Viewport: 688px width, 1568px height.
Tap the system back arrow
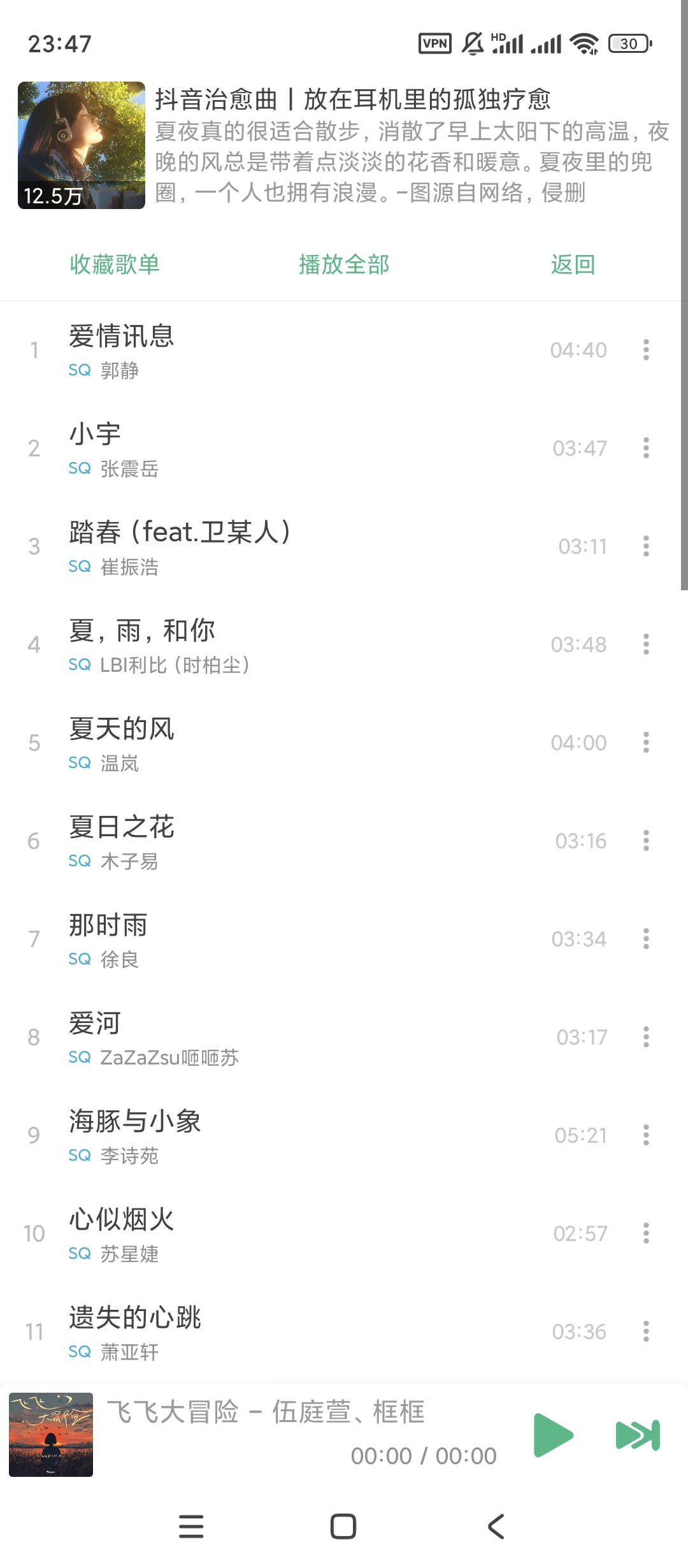[x=496, y=1527]
